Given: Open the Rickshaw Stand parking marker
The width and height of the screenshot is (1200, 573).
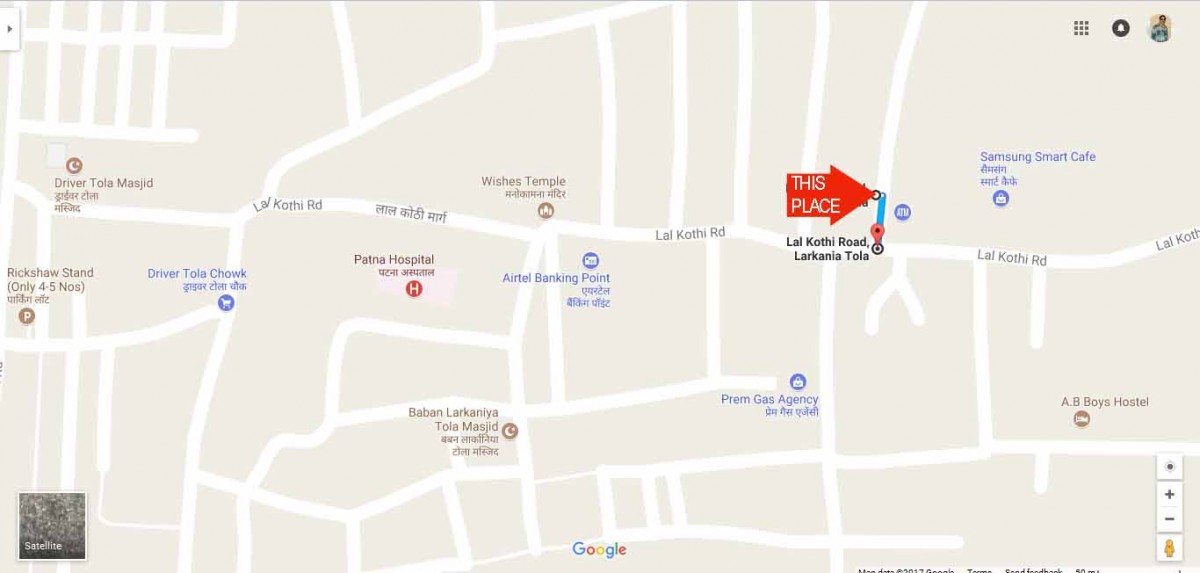Looking at the screenshot, I should click(x=27, y=316).
